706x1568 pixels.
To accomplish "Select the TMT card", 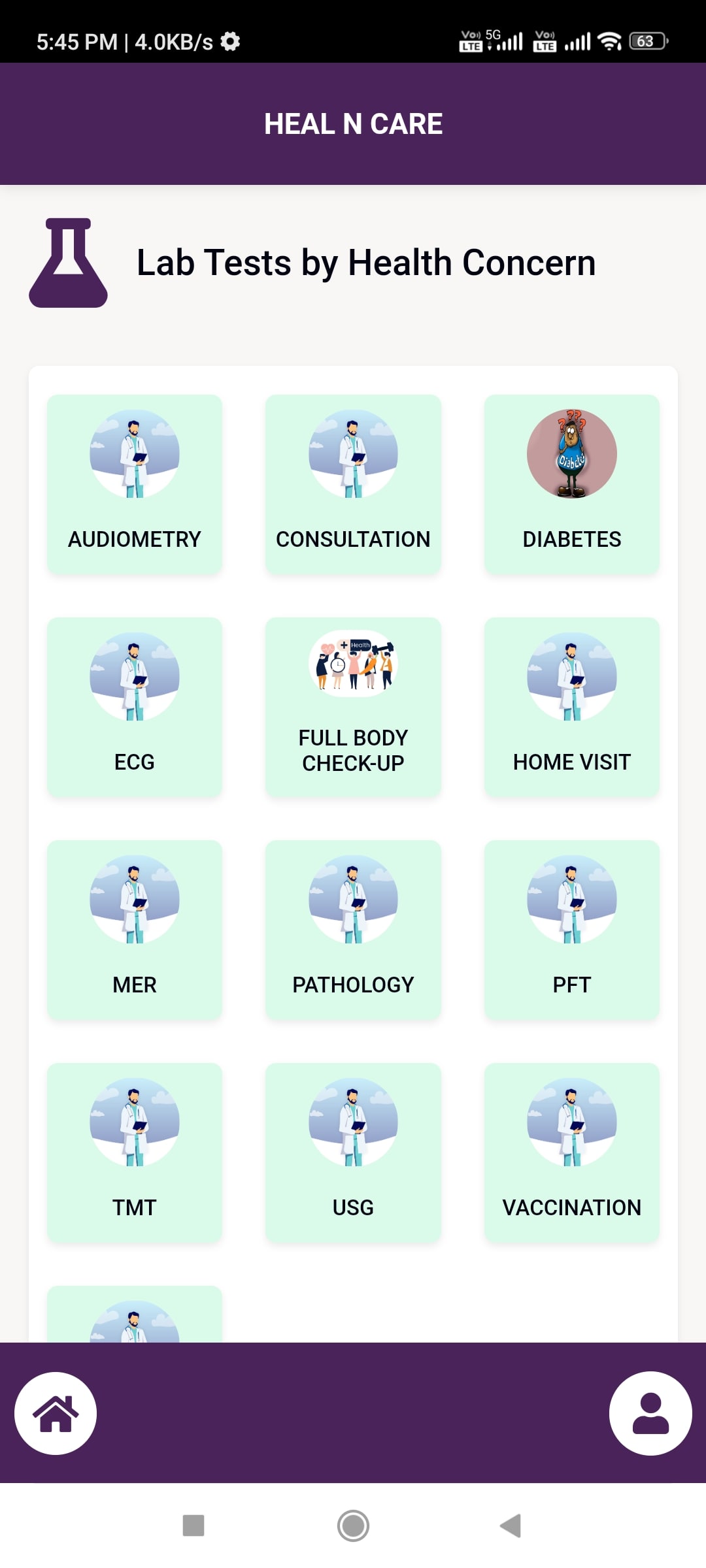I will pyautogui.click(x=134, y=1151).
